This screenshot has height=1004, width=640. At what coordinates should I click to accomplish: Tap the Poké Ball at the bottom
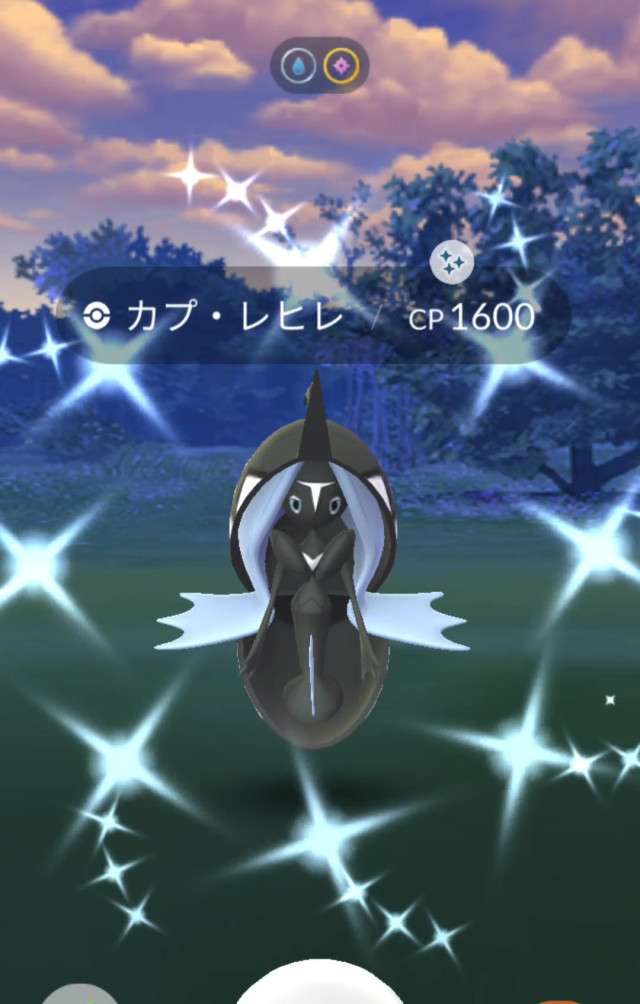coord(318,990)
